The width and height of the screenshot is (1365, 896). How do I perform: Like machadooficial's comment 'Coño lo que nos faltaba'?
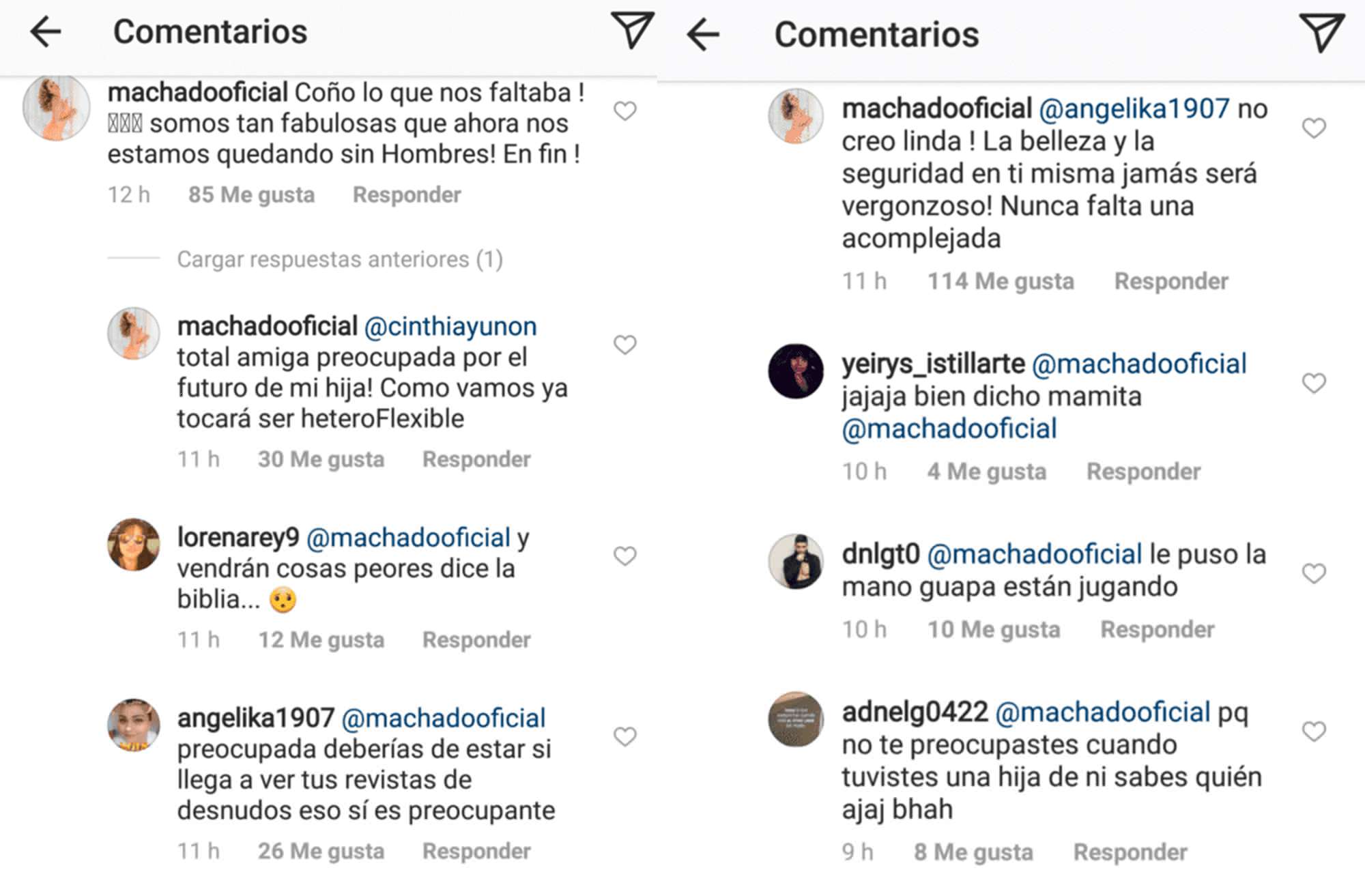click(624, 111)
